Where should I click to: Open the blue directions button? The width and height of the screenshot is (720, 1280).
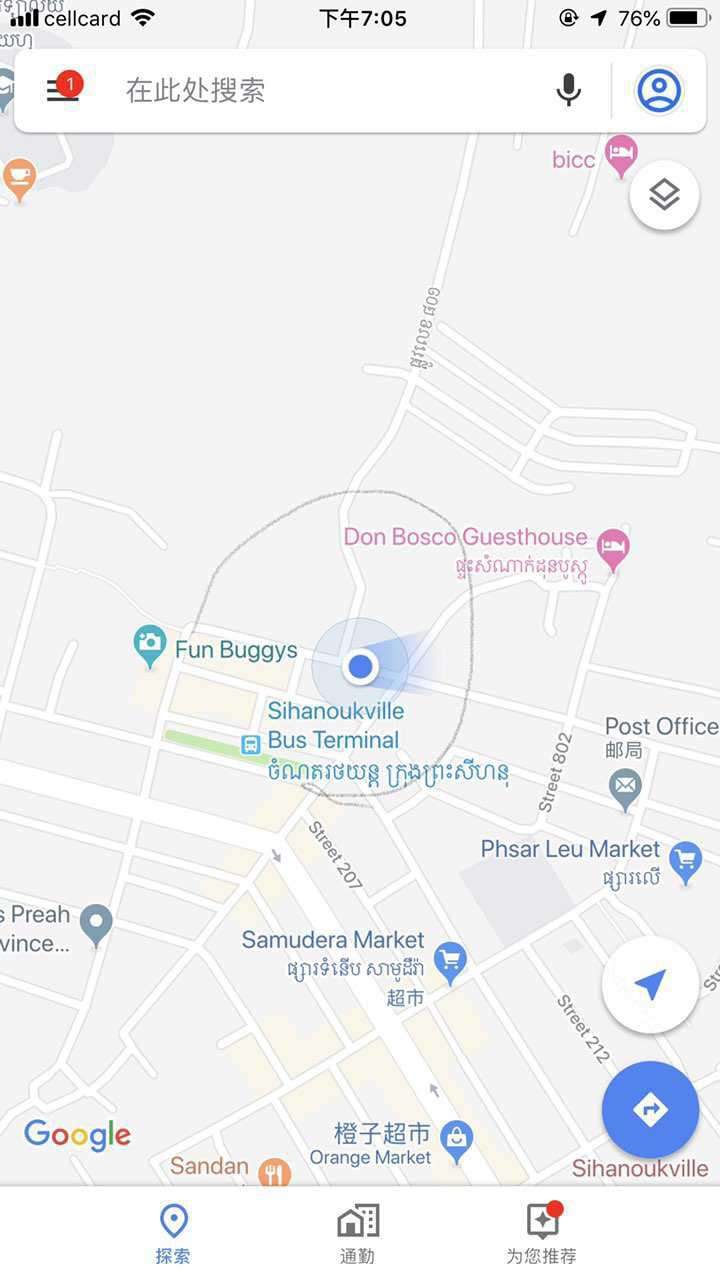pos(650,1109)
